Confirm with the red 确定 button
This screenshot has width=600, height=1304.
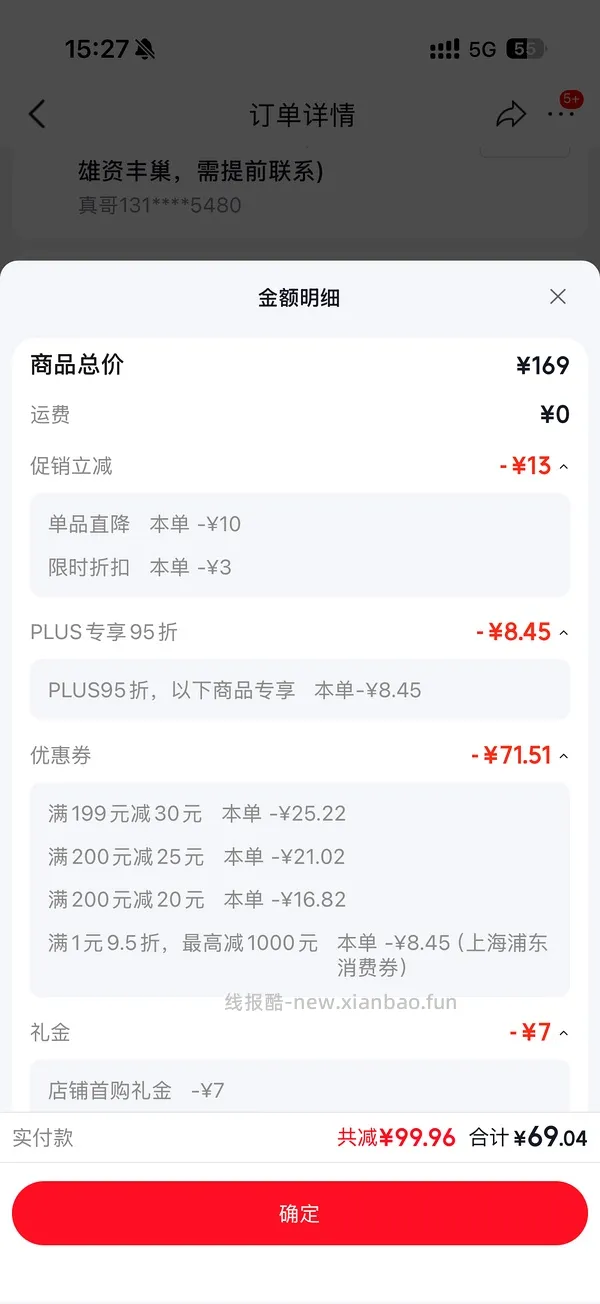click(x=300, y=1213)
